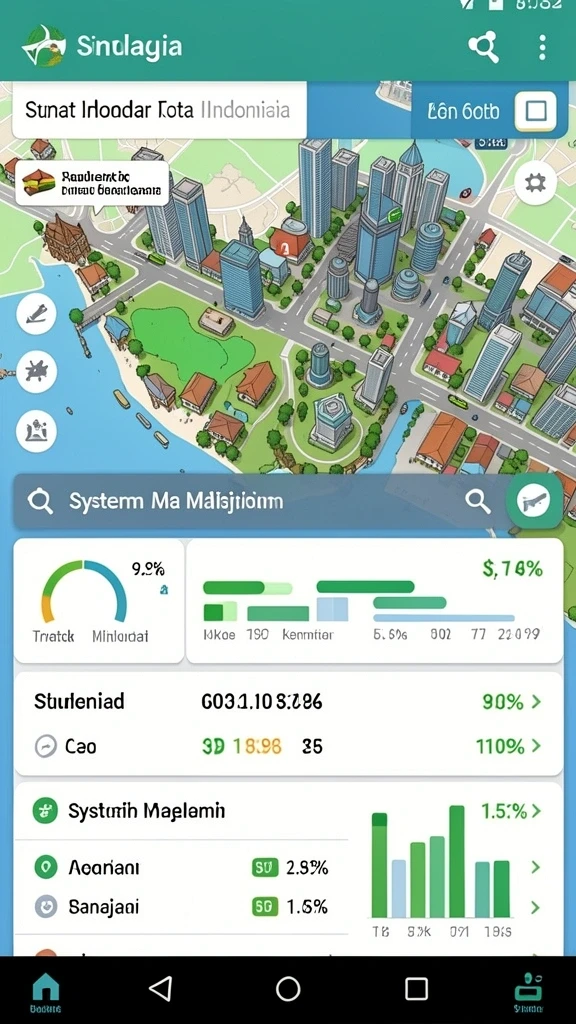The height and width of the screenshot is (1024, 576).
Task: Tap the round green plane button beside the search bar
Action: pos(534,501)
